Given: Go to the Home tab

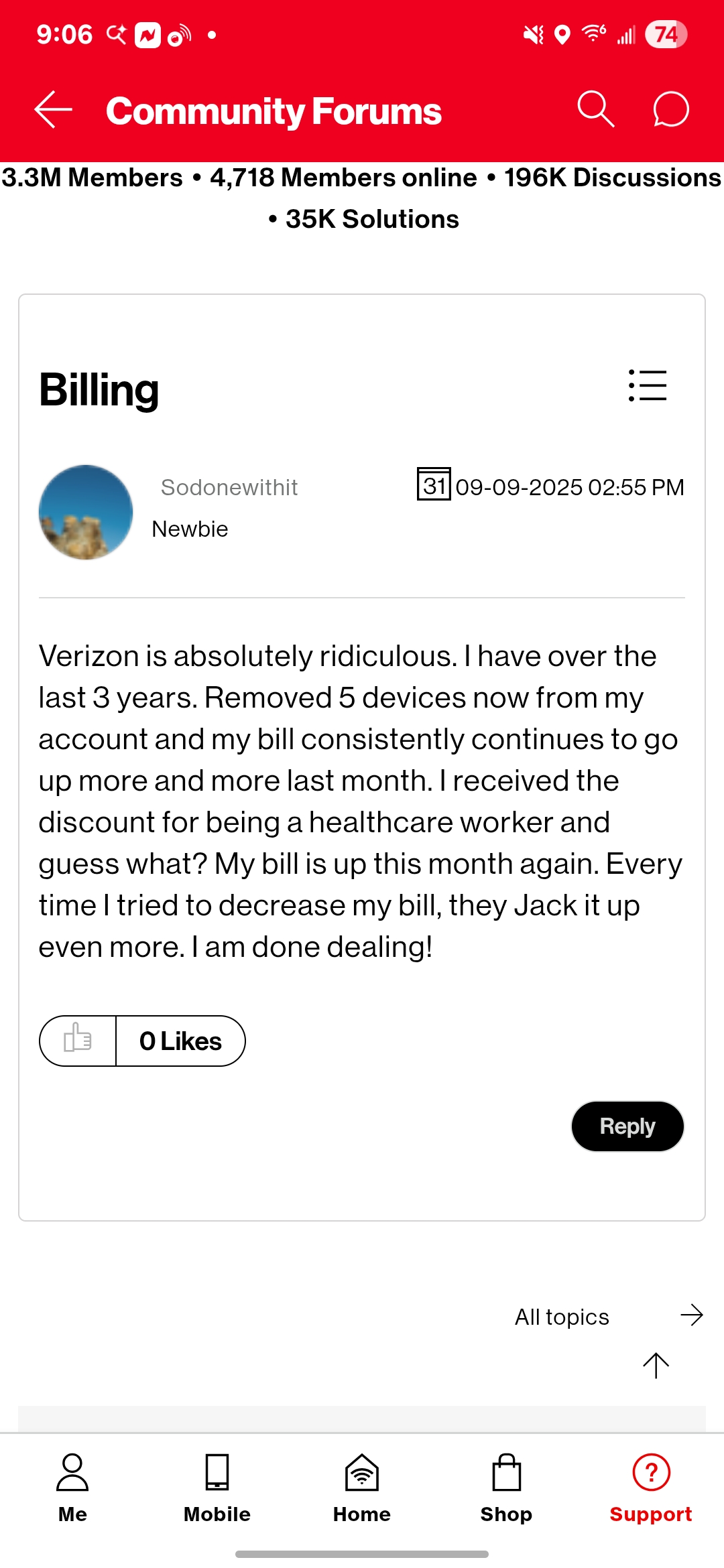Looking at the screenshot, I should 362,1486.
